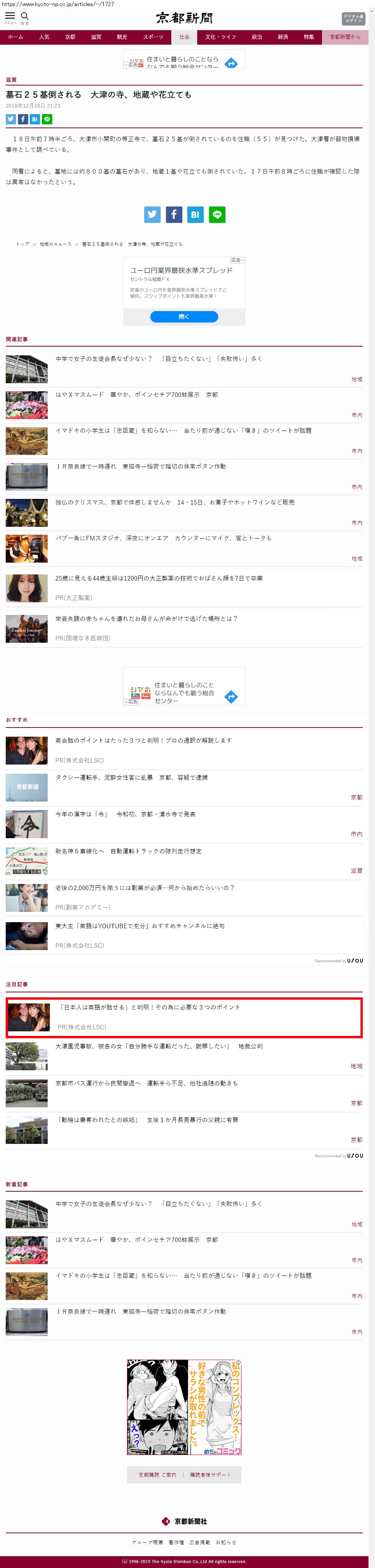Image resolution: width=375 pixels, height=1568 pixels.
Task: Share article via large Twitter button
Action: 152,214
